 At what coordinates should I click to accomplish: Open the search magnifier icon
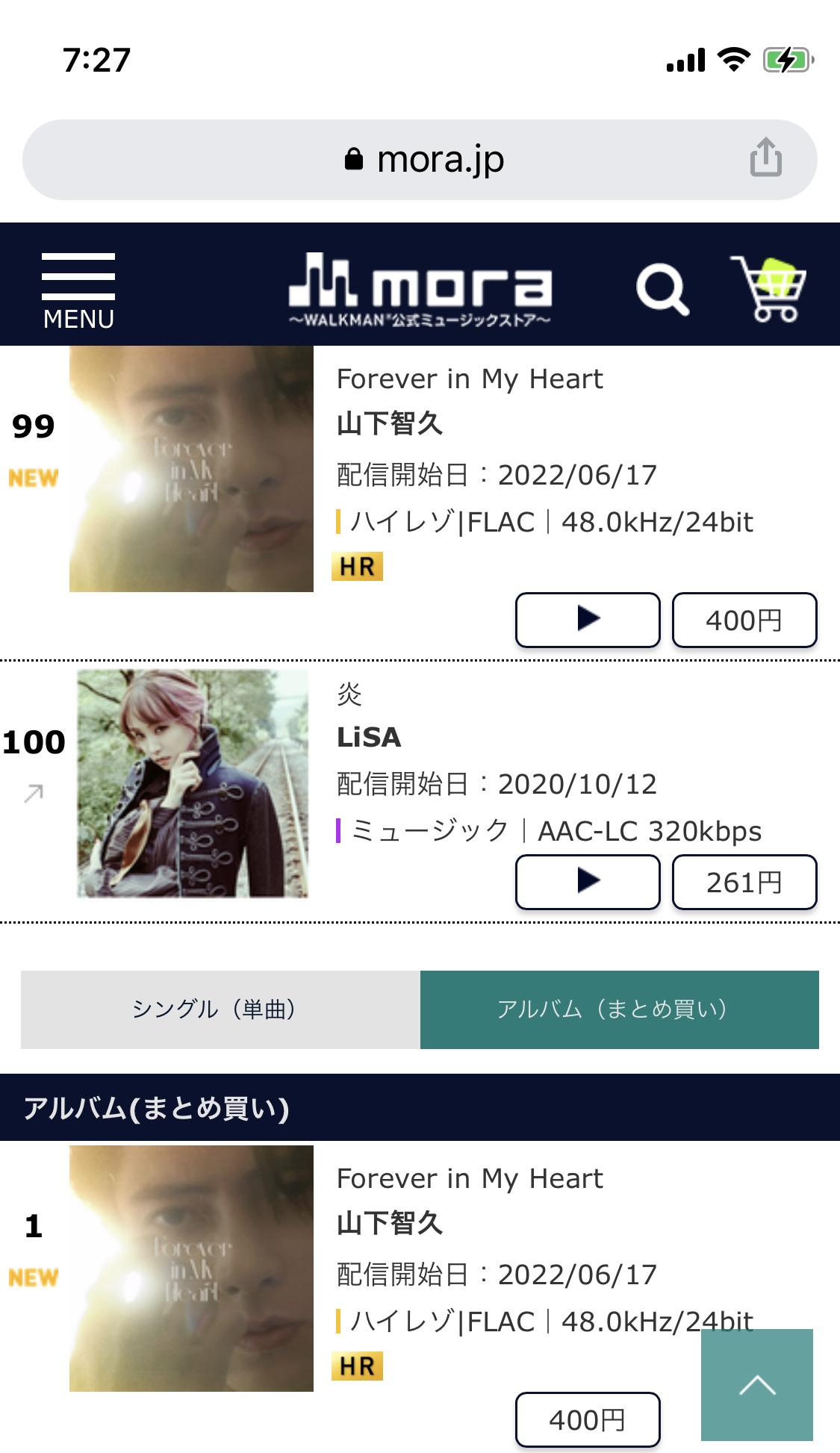click(662, 290)
